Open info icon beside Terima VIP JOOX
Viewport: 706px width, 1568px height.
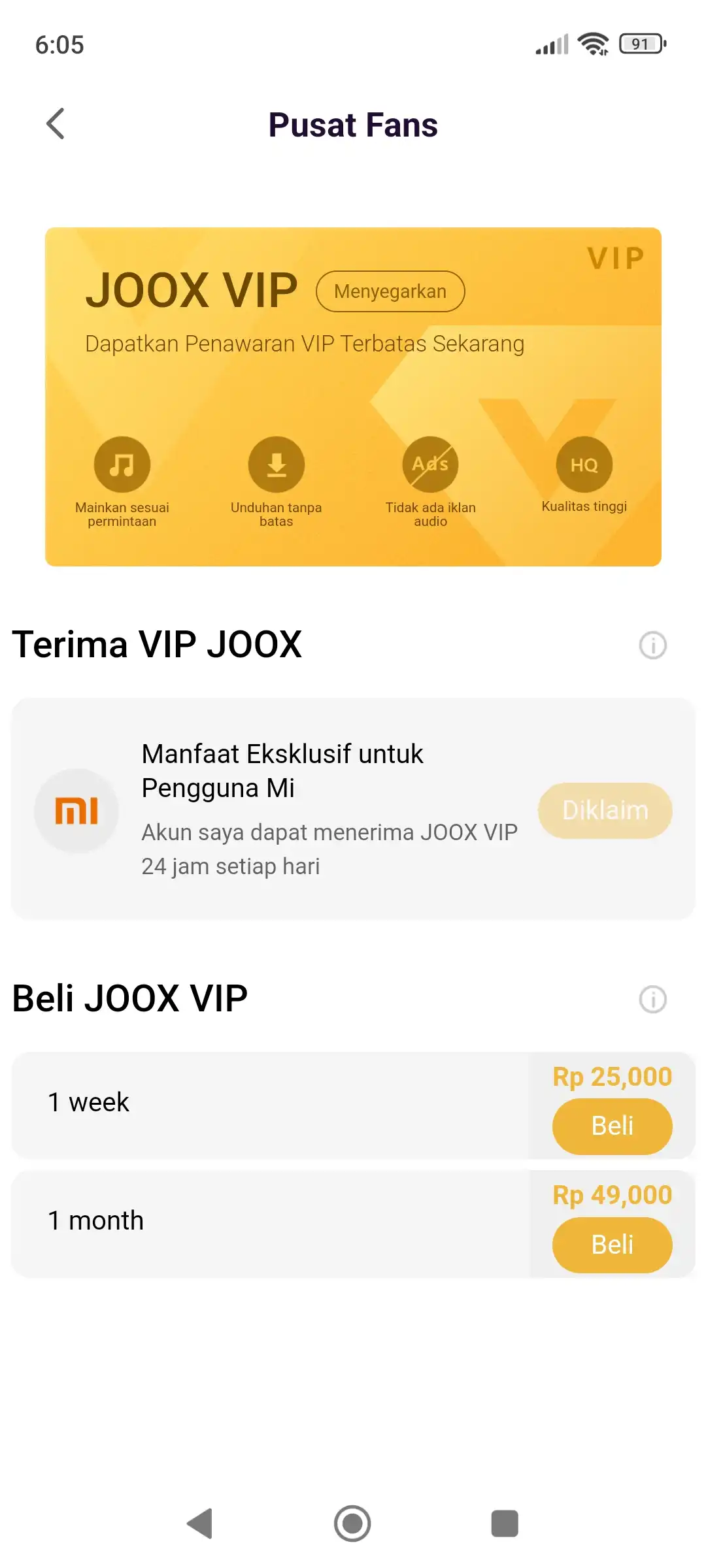(x=652, y=645)
